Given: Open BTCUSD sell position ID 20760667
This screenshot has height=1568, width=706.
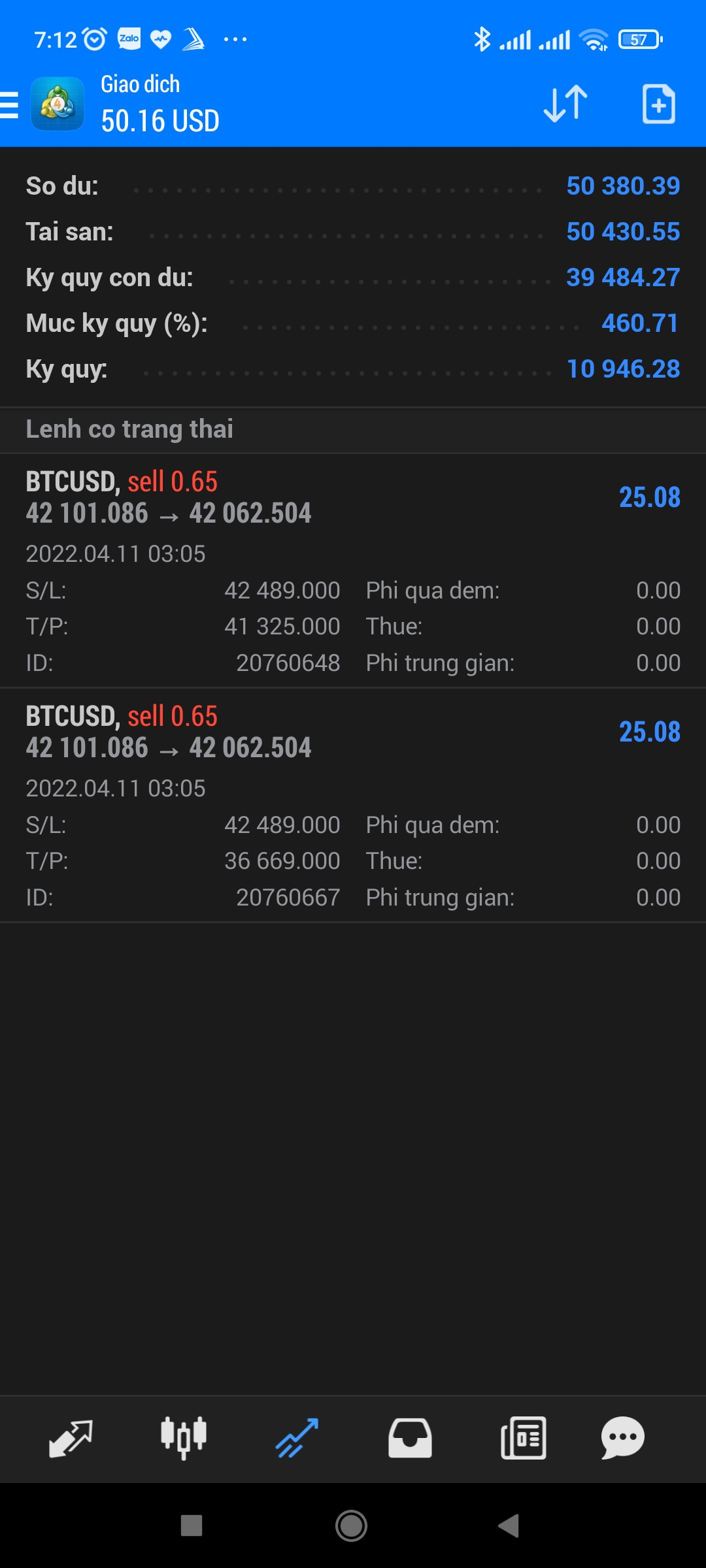Looking at the screenshot, I should 353,804.
